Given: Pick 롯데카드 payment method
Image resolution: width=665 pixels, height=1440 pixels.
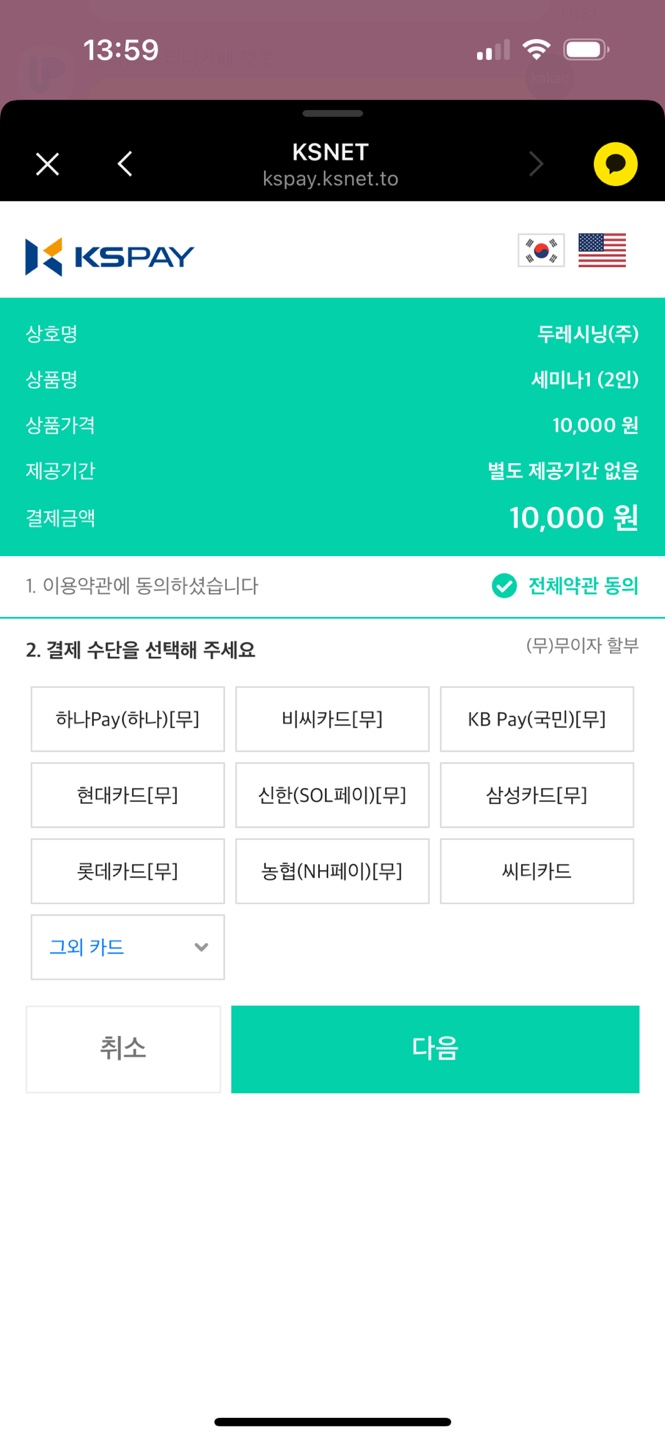Looking at the screenshot, I should (x=128, y=871).
